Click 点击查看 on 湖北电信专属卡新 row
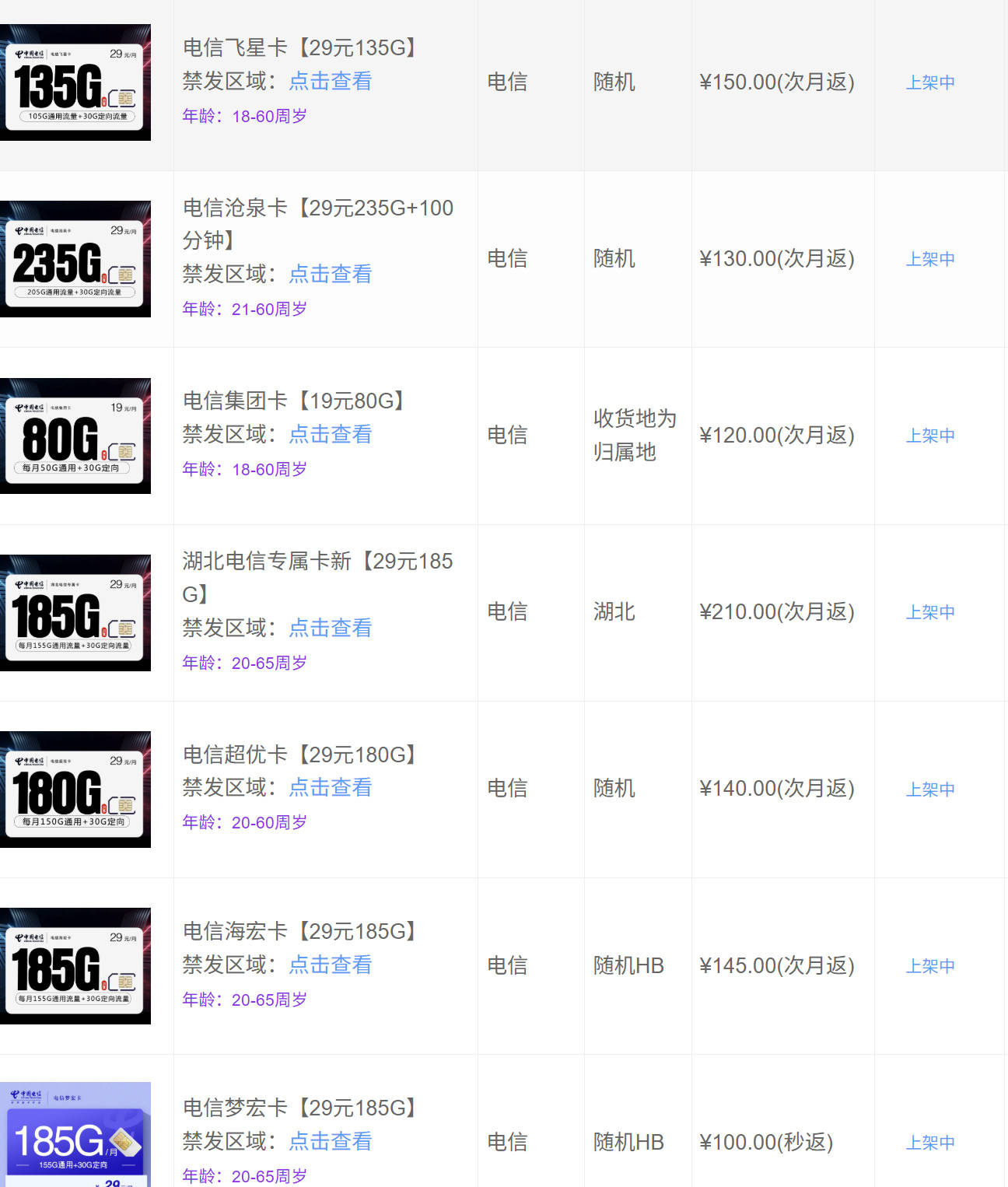This screenshot has height=1187, width=1008. click(x=330, y=627)
